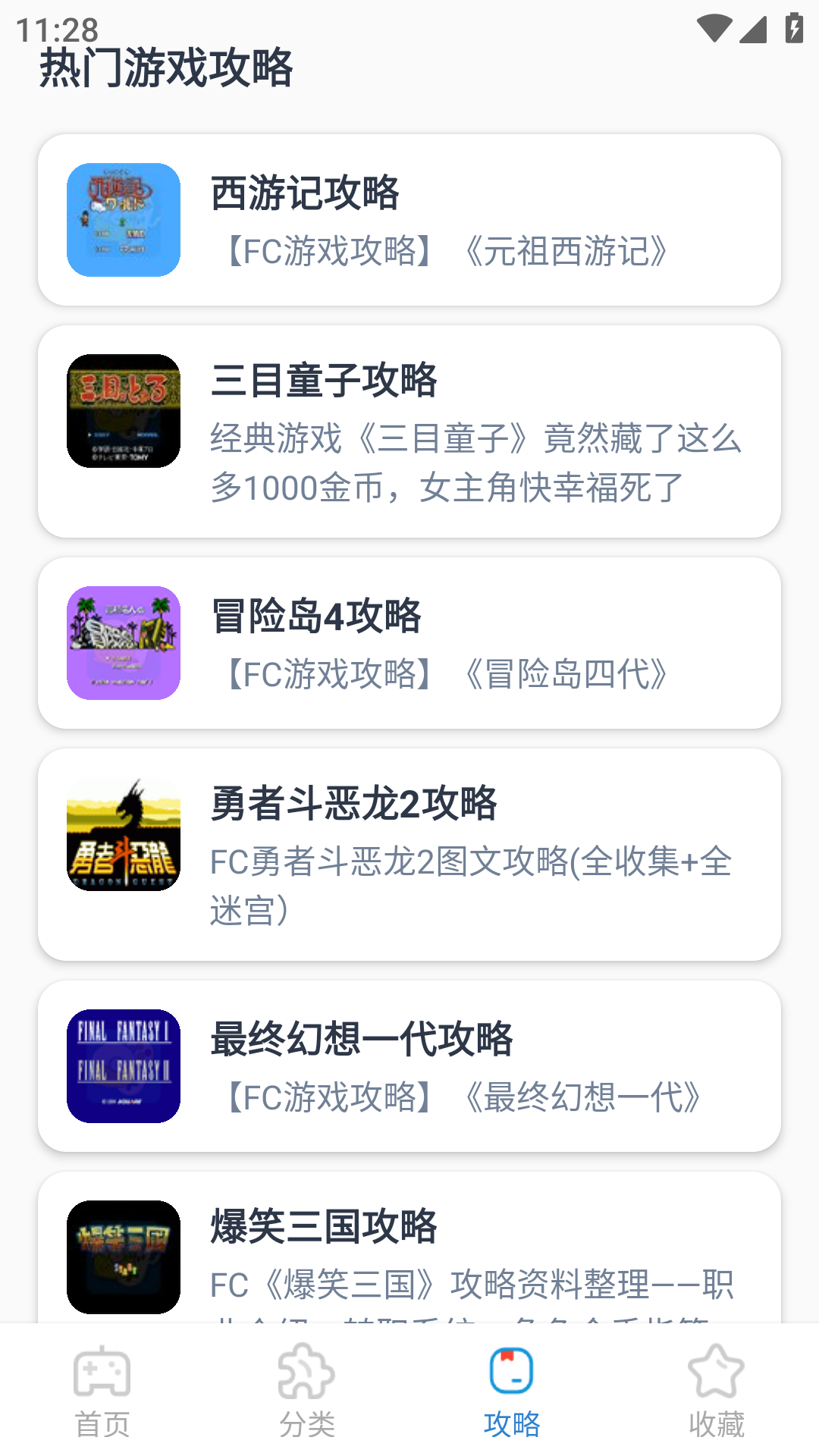This screenshot has width=819, height=1456.
Task: View the 冒险岛4攻略 guide
Action: click(409, 643)
